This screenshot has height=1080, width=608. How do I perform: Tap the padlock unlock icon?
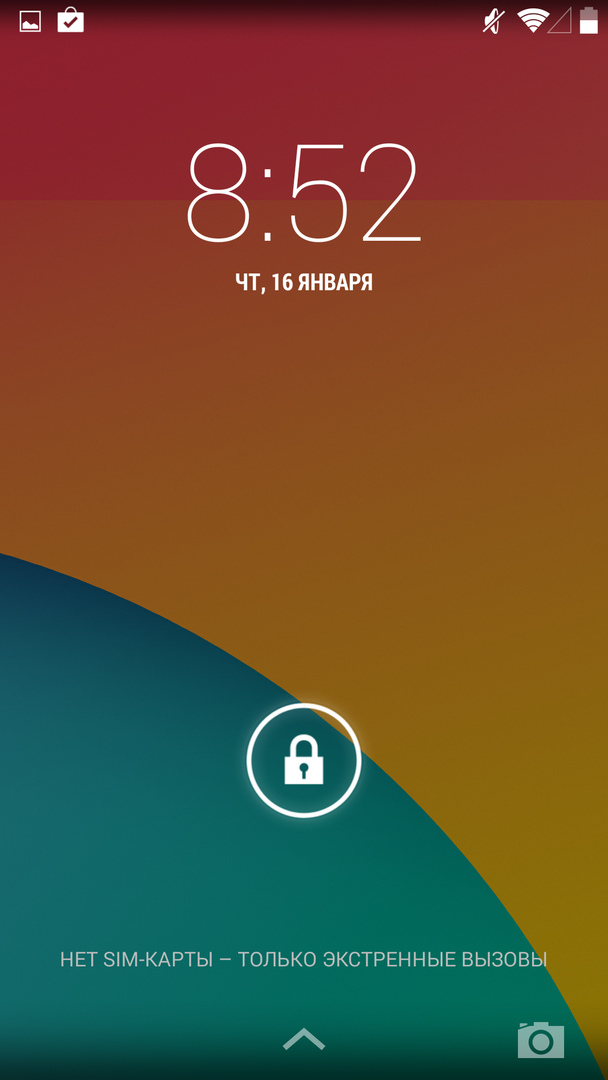(303, 763)
